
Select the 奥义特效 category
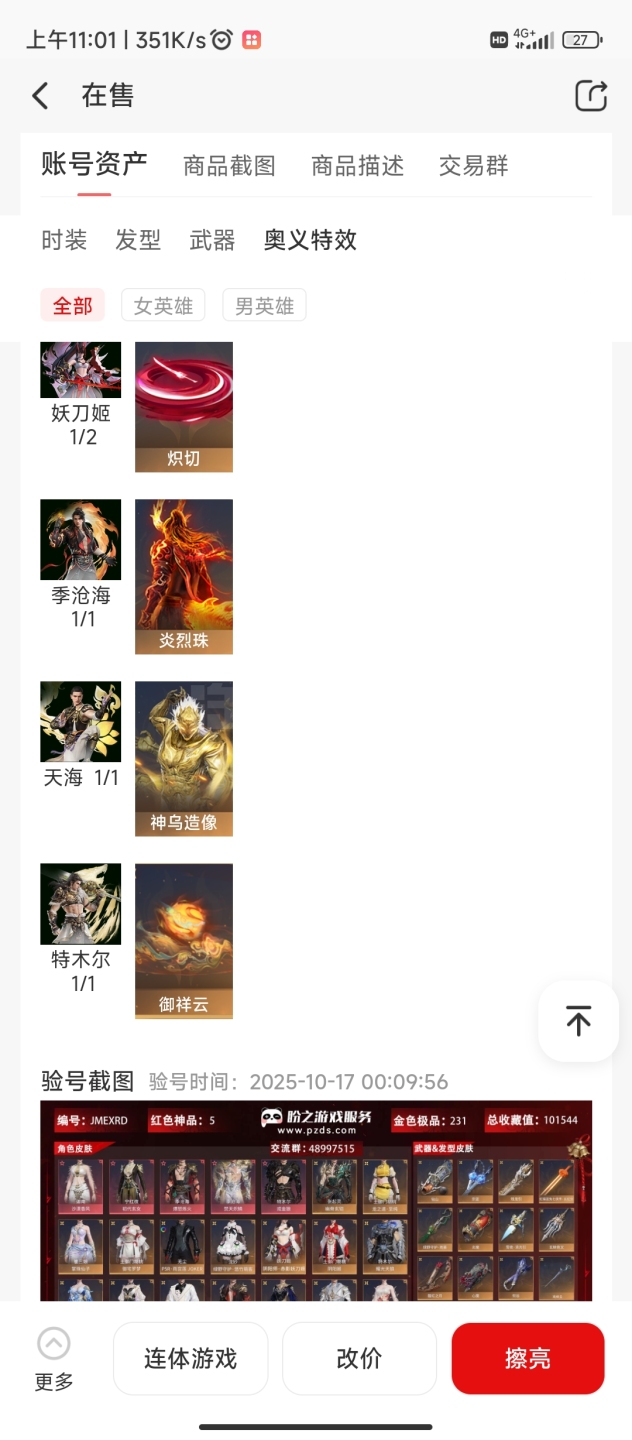point(310,240)
